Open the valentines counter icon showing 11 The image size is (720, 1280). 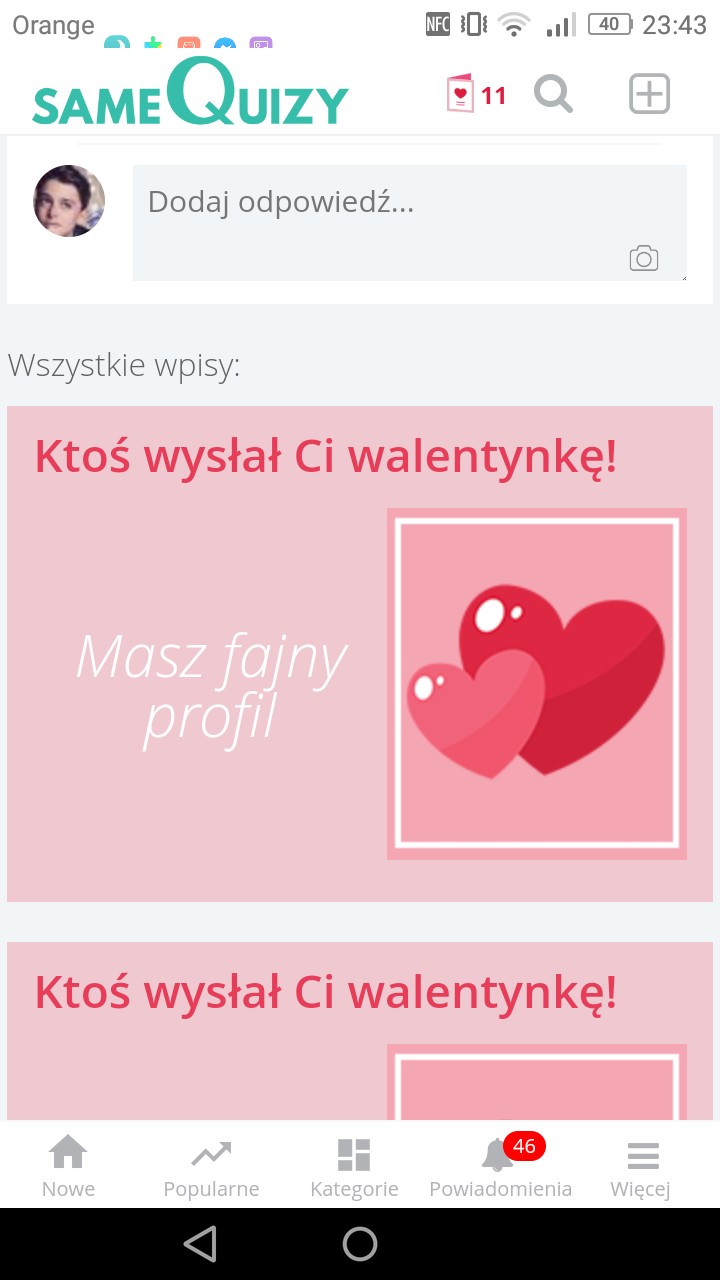coord(476,95)
